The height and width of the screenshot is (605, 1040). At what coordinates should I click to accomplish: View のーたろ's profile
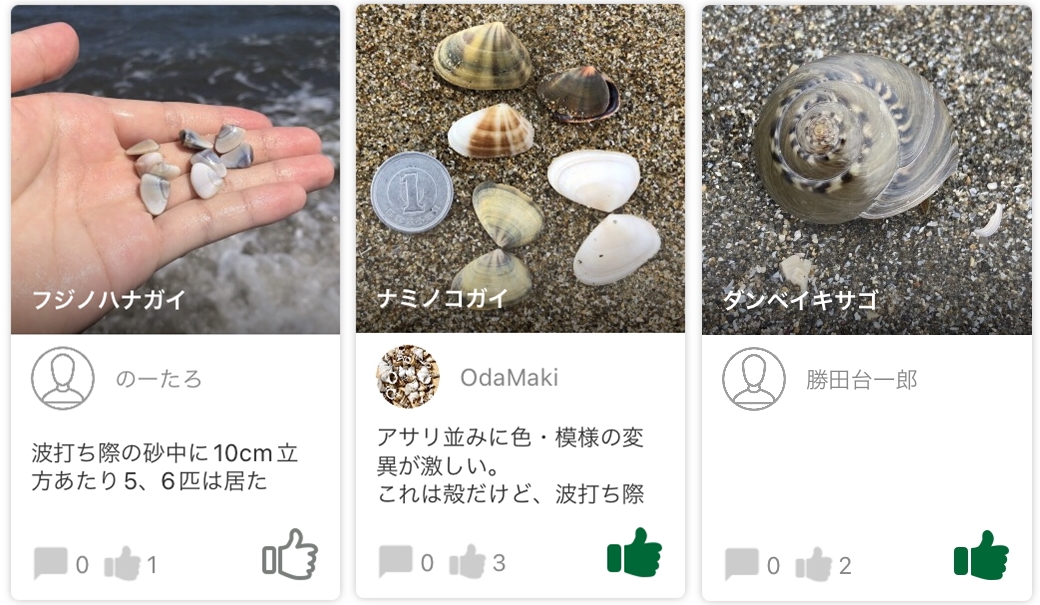click(63, 379)
